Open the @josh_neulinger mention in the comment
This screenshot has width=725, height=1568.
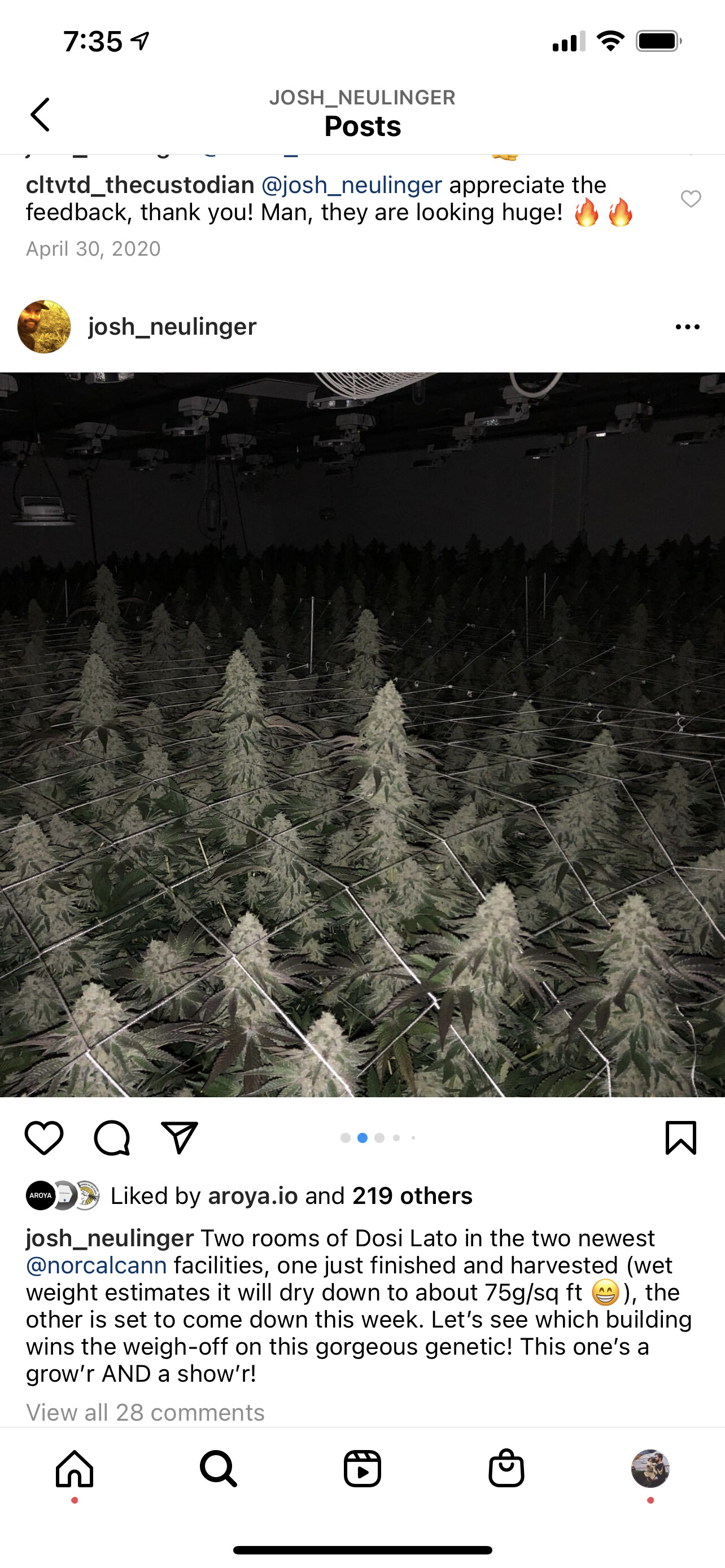click(351, 185)
